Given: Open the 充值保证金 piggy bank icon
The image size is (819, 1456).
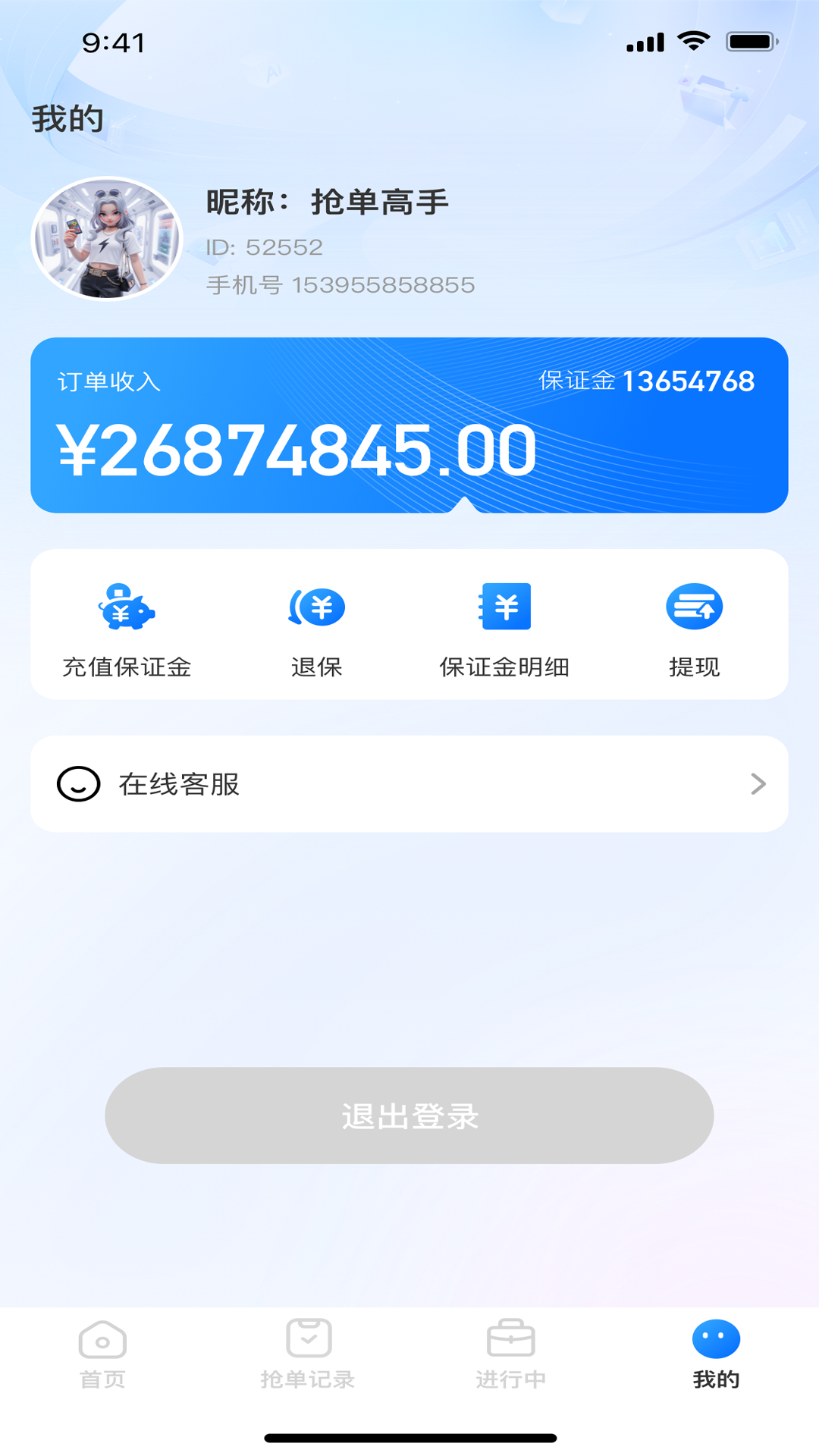Looking at the screenshot, I should 127,607.
